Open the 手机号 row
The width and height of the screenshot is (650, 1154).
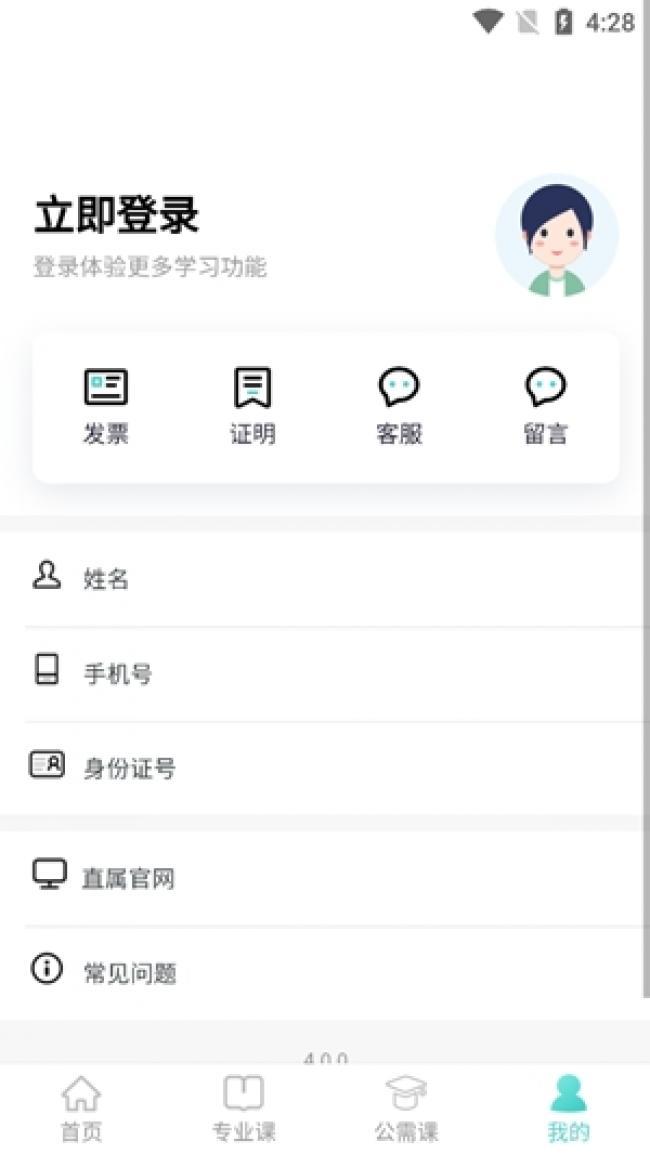click(x=325, y=673)
